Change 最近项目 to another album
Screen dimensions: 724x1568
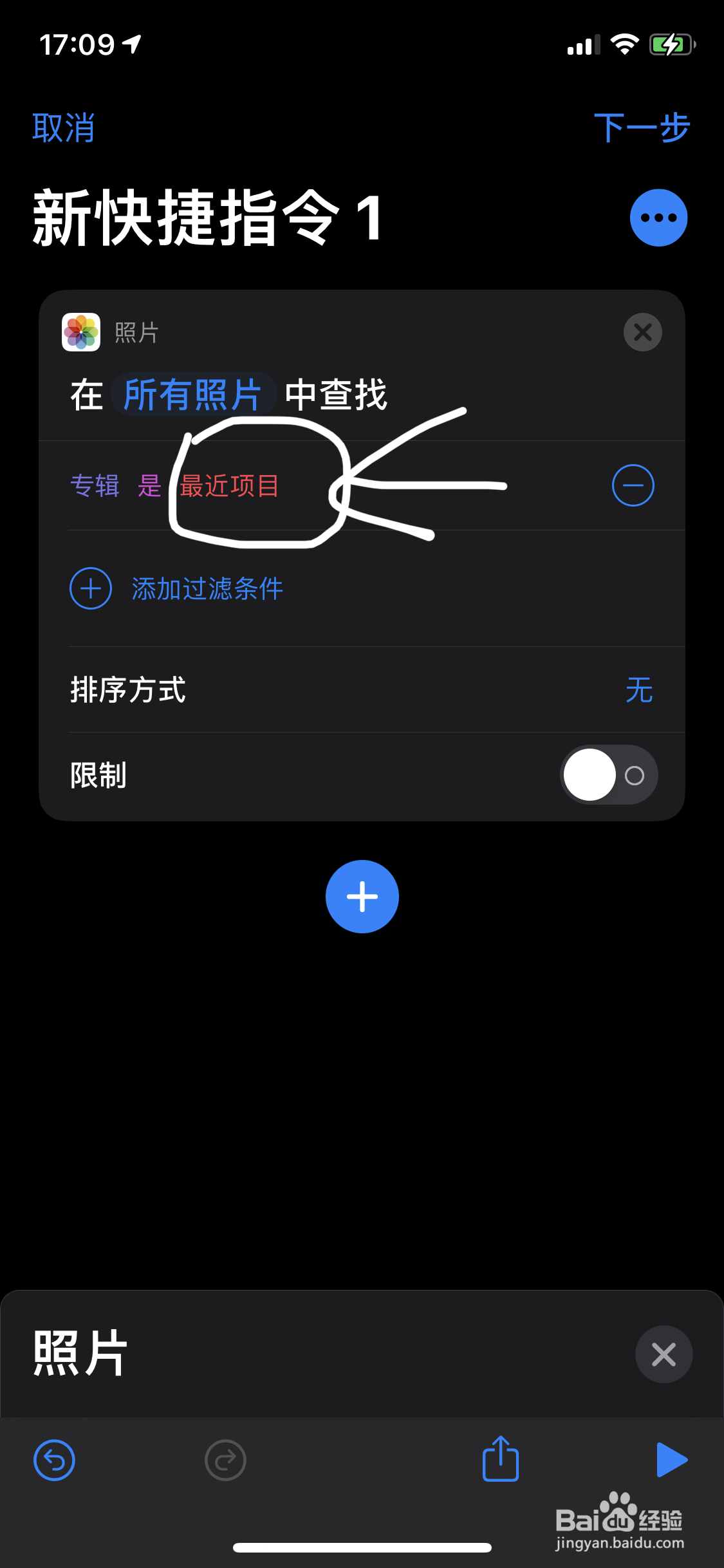click(229, 487)
